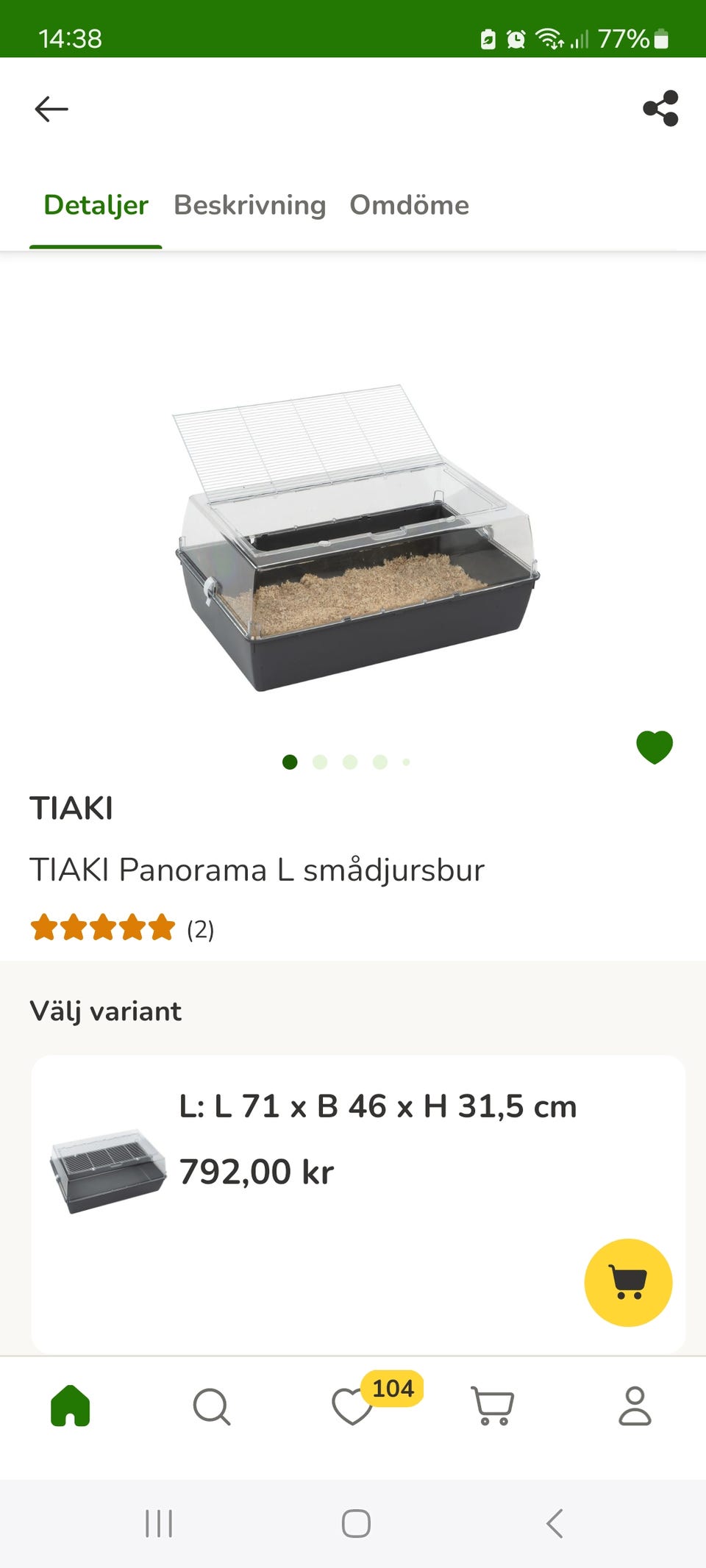706x1568 pixels.
Task: Go to the home tab
Action: click(71, 1406)
